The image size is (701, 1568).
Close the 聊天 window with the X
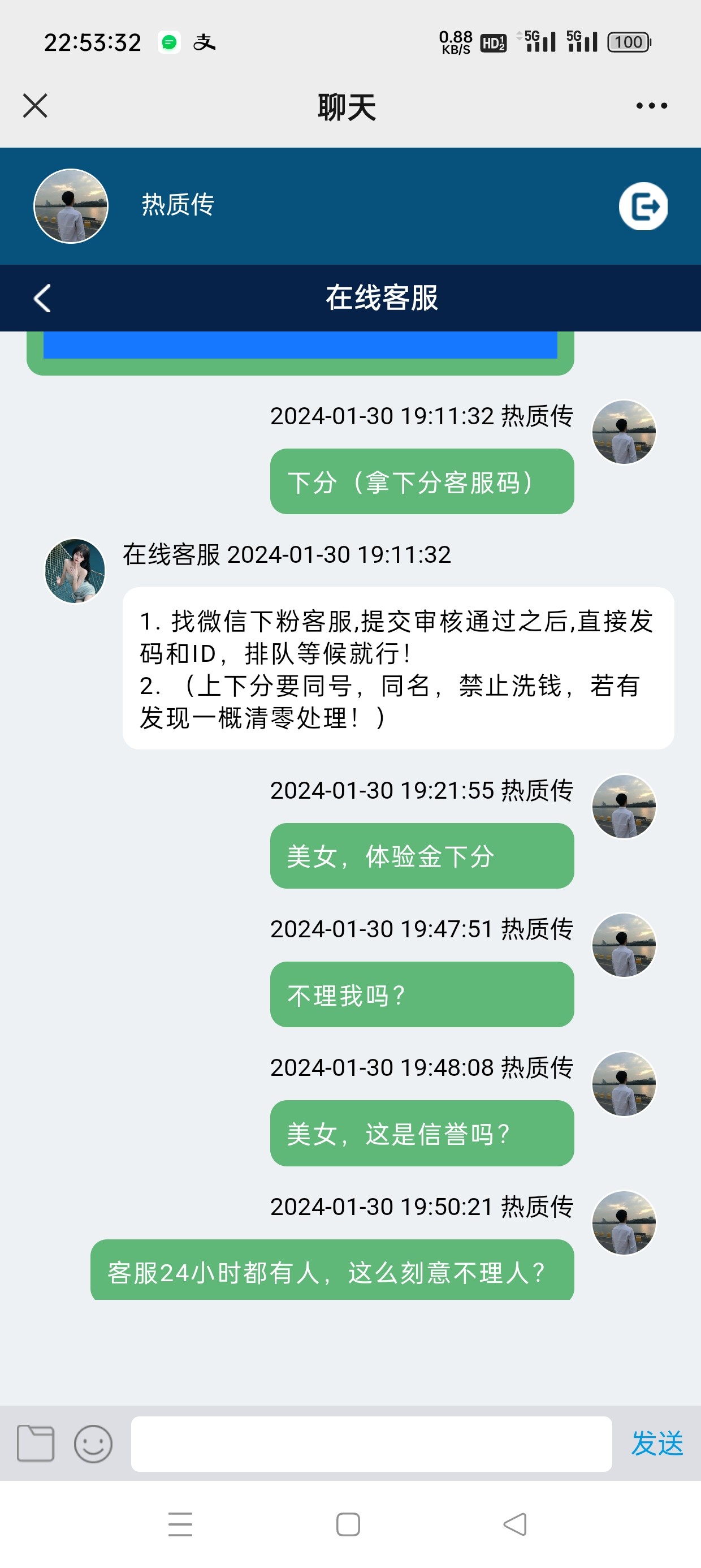coord(34,105)
